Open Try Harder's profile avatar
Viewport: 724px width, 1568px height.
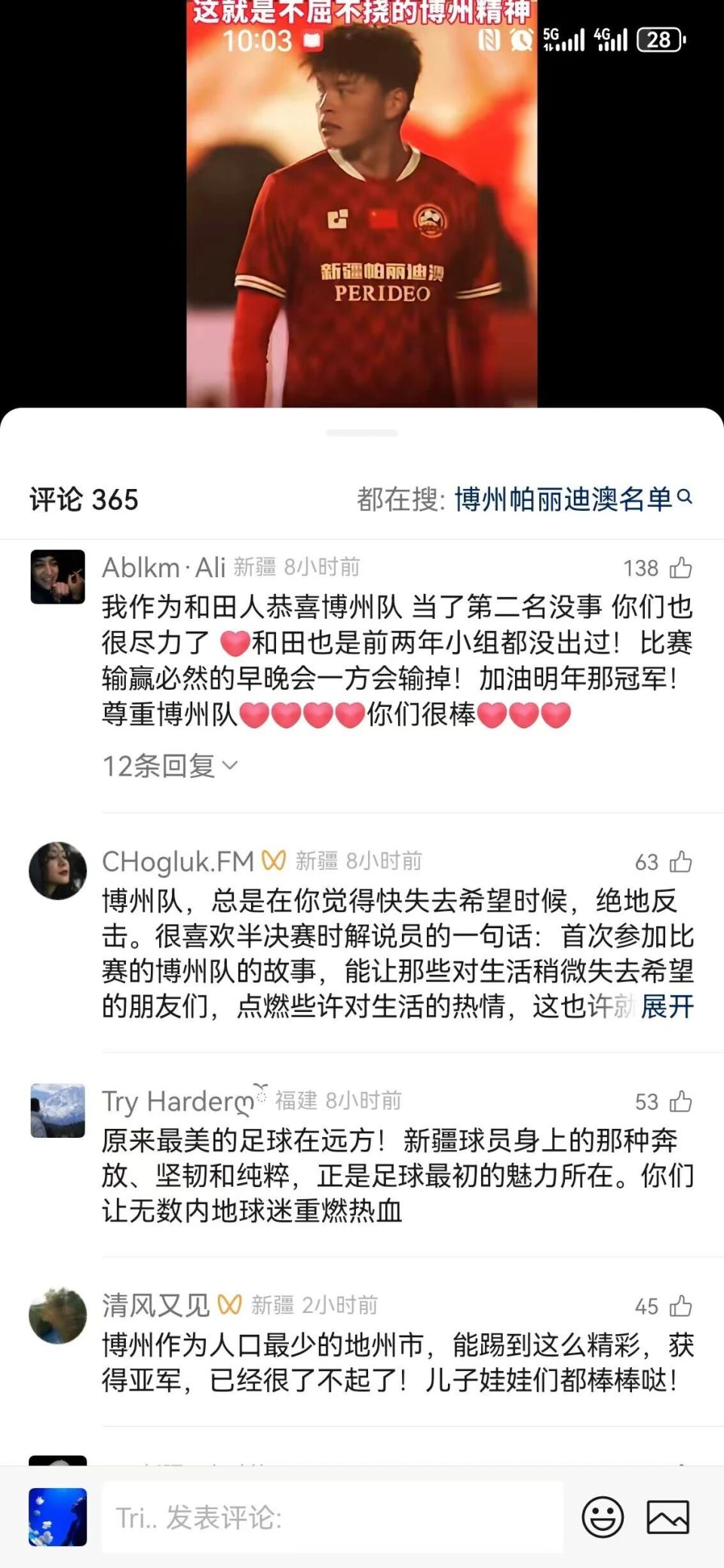tap(57, 1111)
